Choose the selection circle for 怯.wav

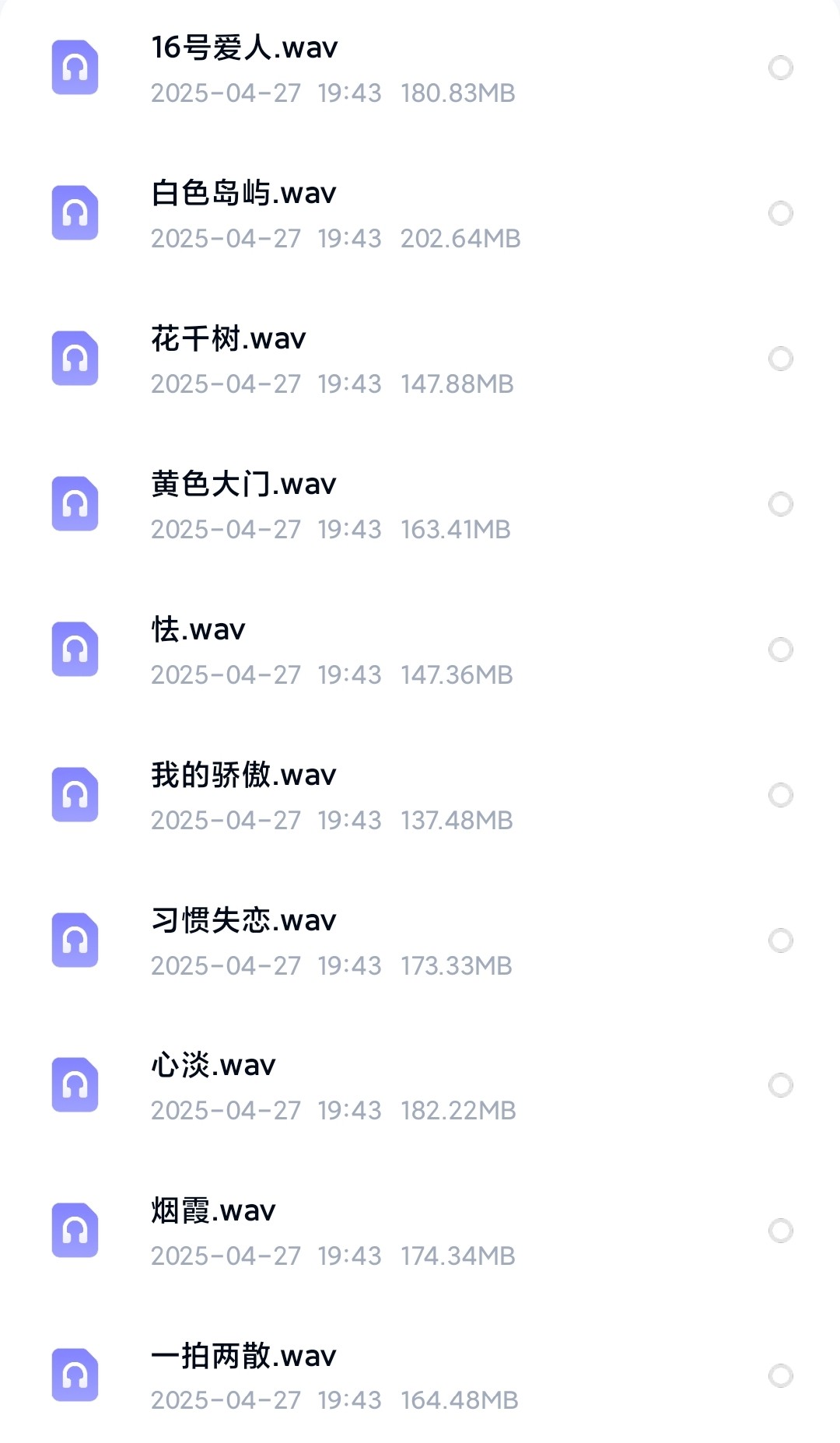click(x=780, y=650)
